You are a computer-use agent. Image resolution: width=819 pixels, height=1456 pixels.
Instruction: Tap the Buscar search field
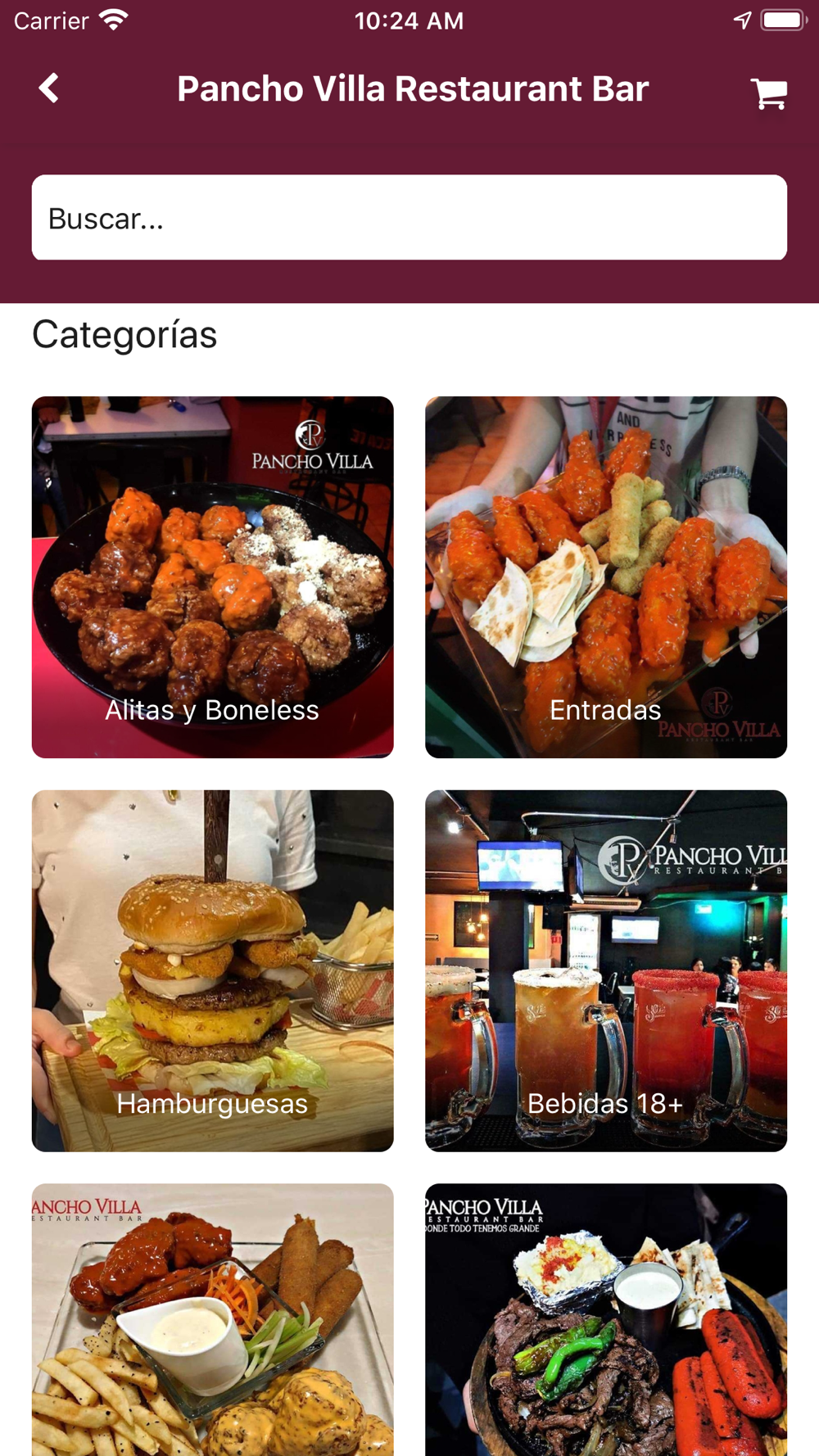coord(409,218)
